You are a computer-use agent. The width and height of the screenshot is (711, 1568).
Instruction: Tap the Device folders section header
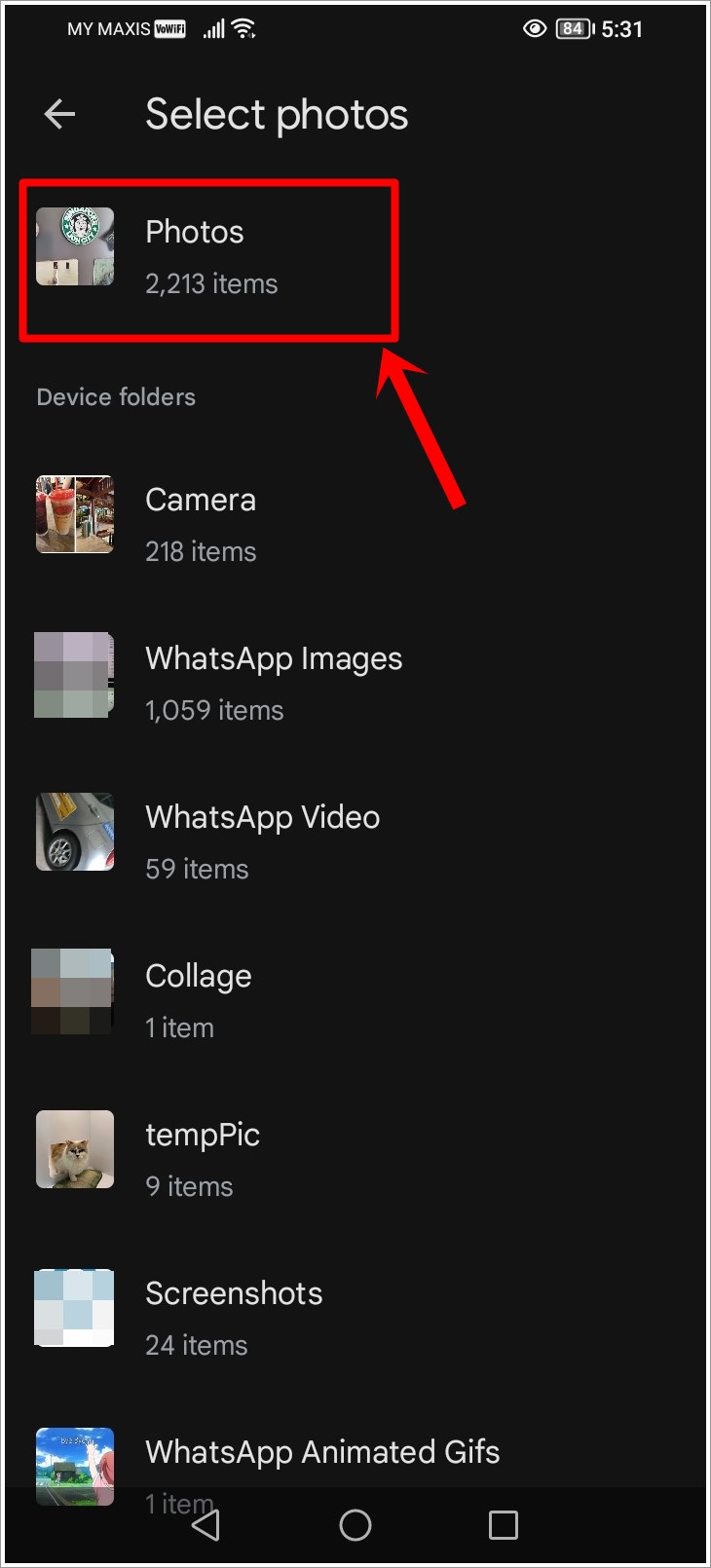(x=115, y=397)
